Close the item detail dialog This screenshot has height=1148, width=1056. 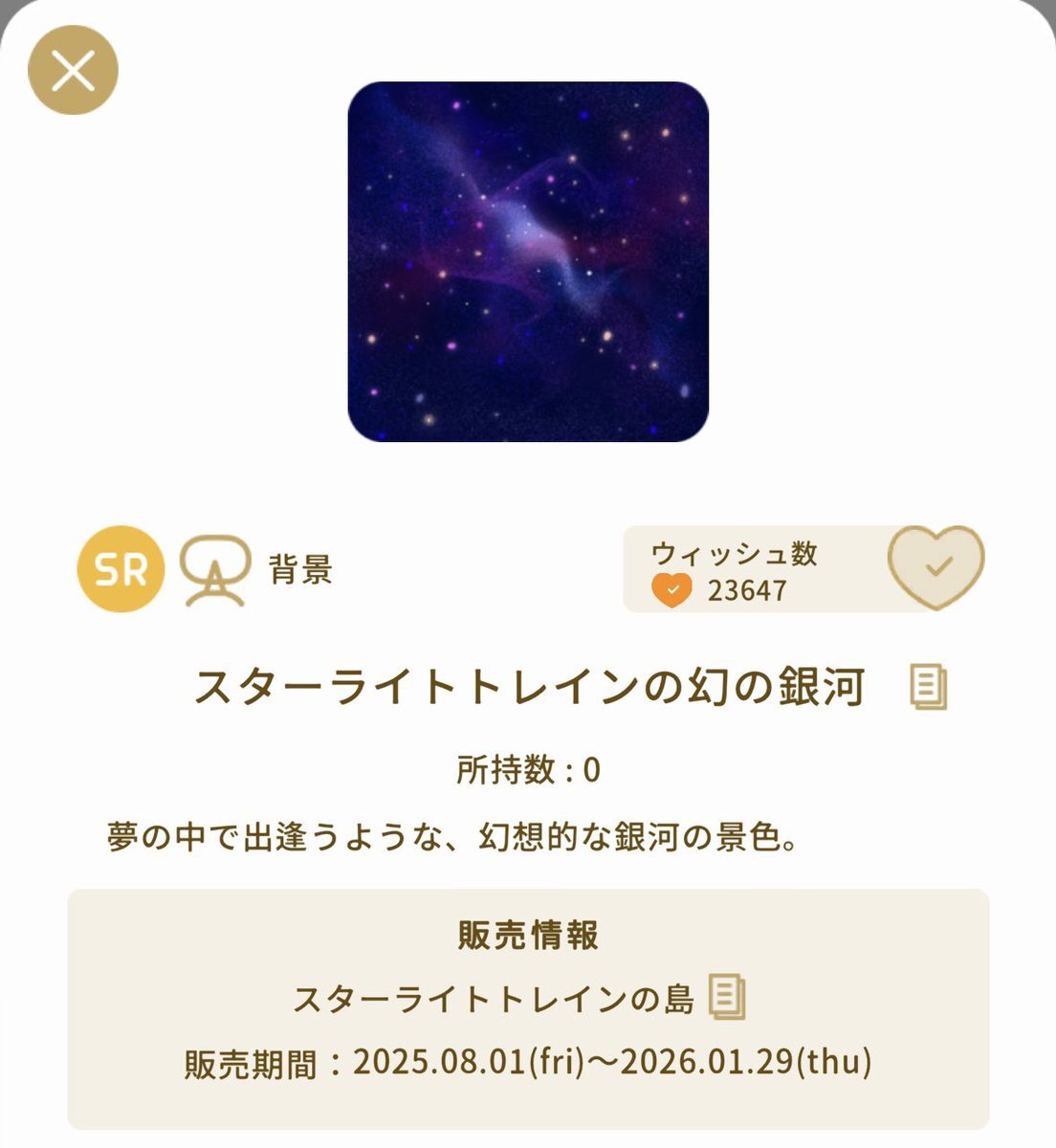point(73,70)
